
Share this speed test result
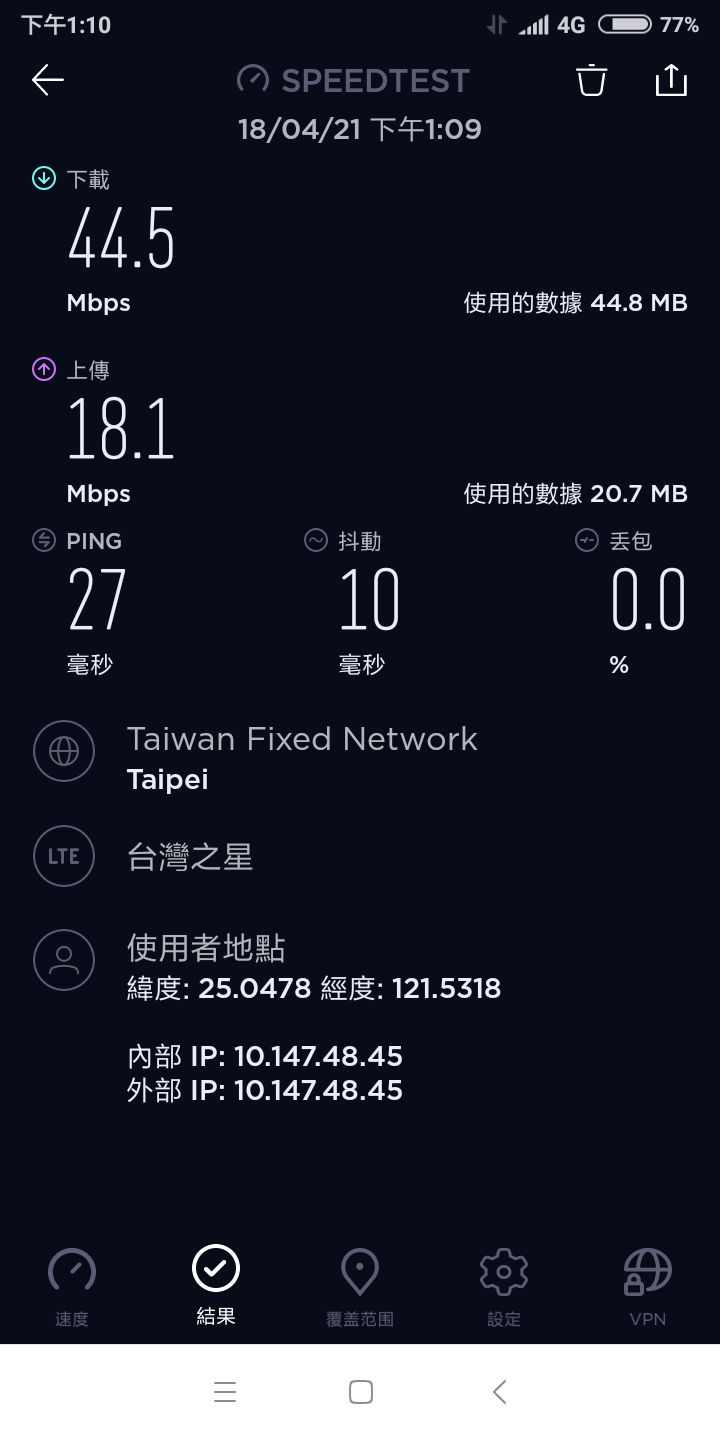671,80
